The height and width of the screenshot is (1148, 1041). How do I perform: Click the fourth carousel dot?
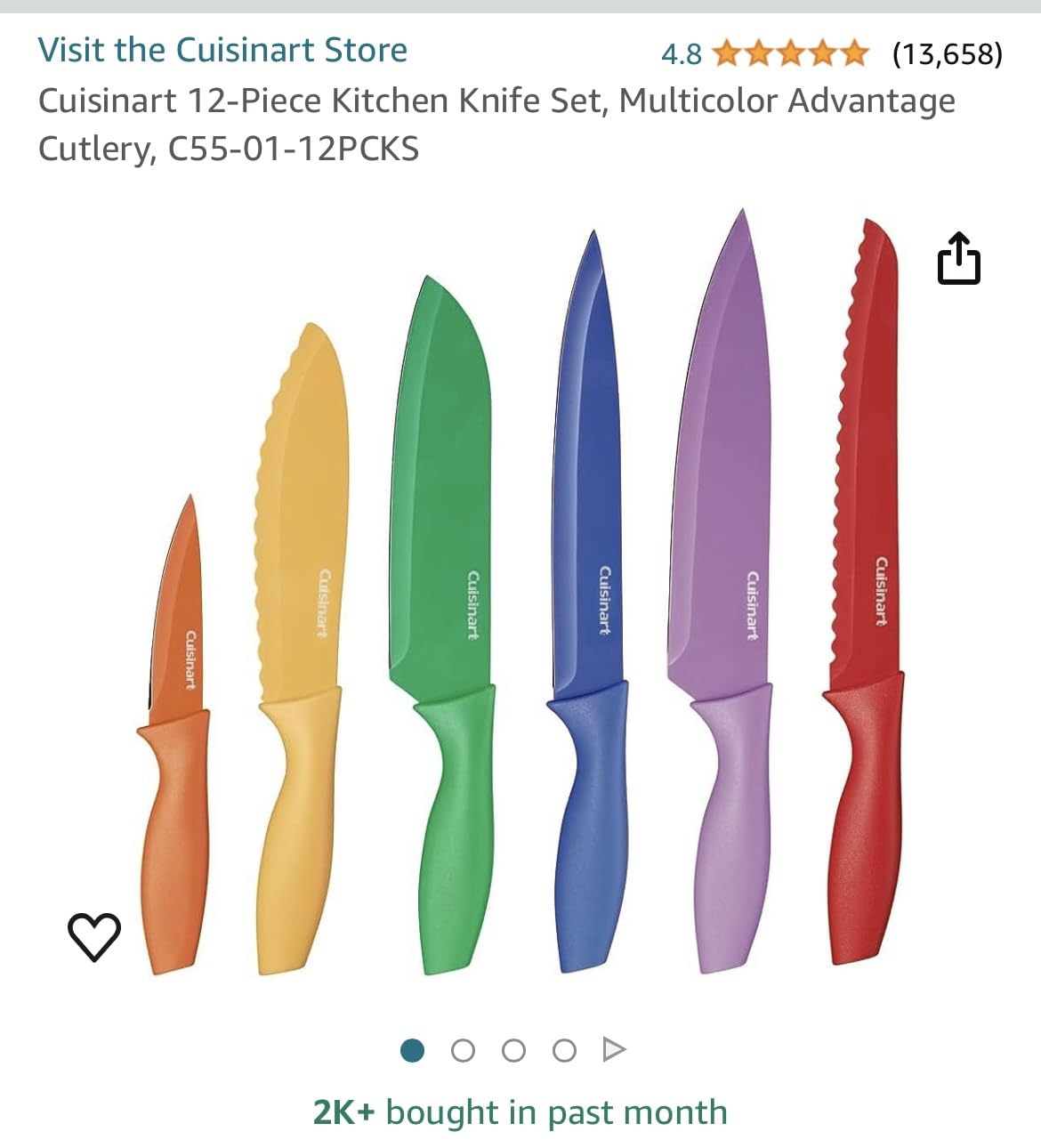(563, 1049)
